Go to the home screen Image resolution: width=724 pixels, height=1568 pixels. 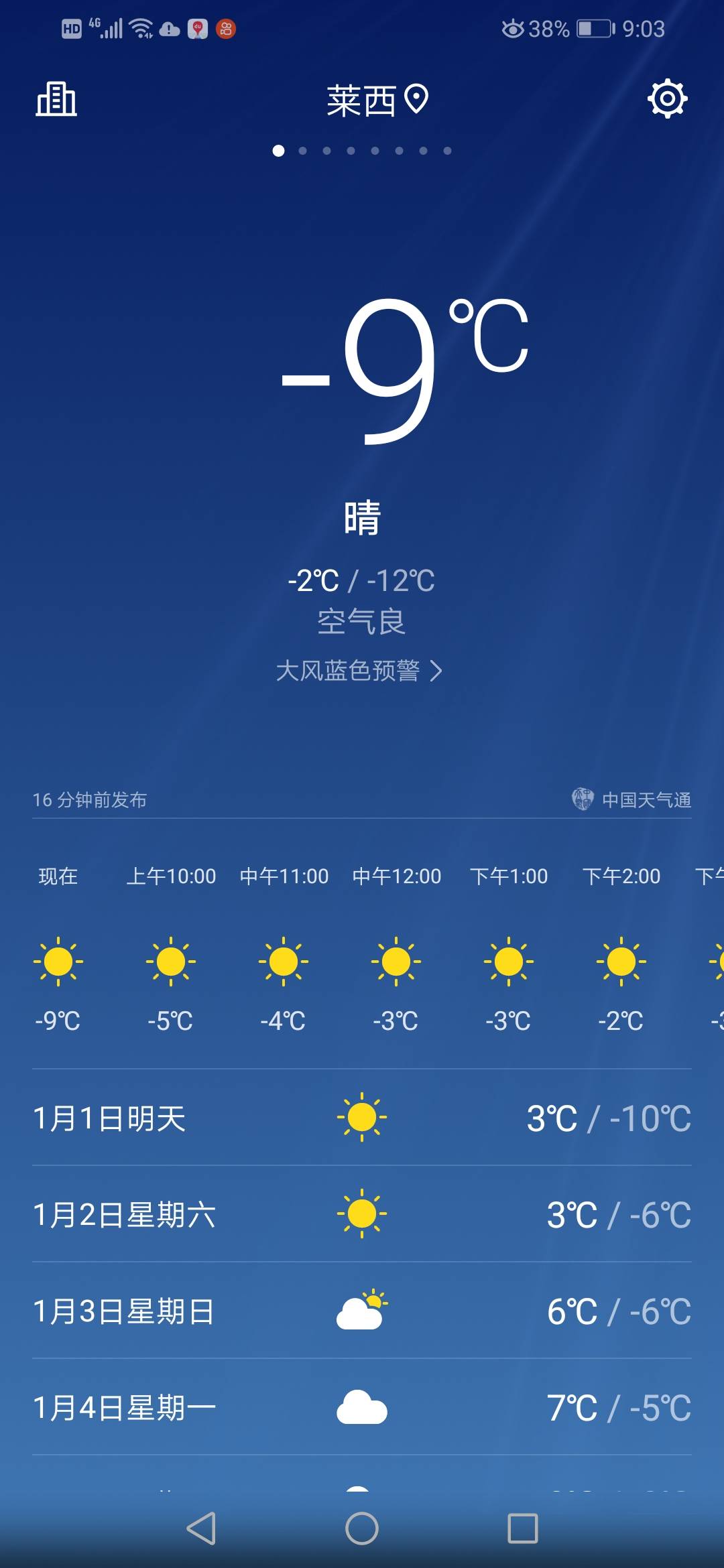coord(362,1528)
